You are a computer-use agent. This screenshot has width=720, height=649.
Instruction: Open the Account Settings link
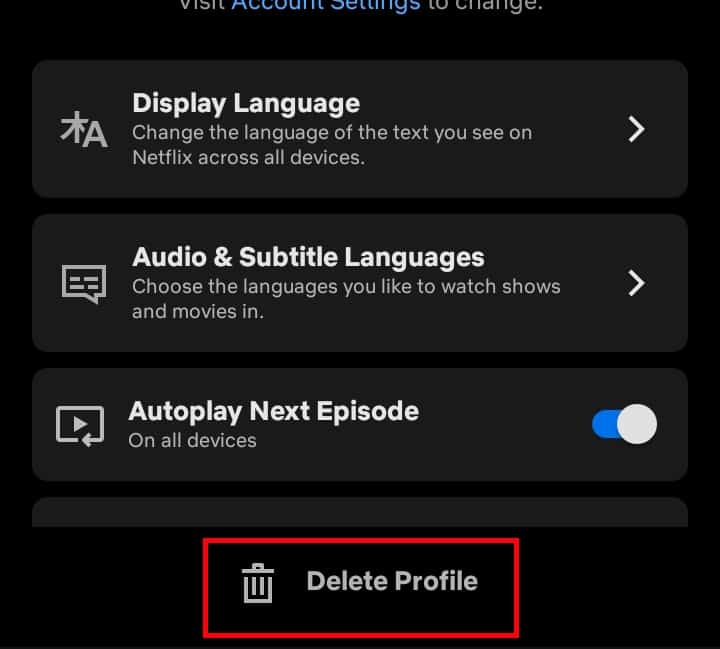pos(326,6)
